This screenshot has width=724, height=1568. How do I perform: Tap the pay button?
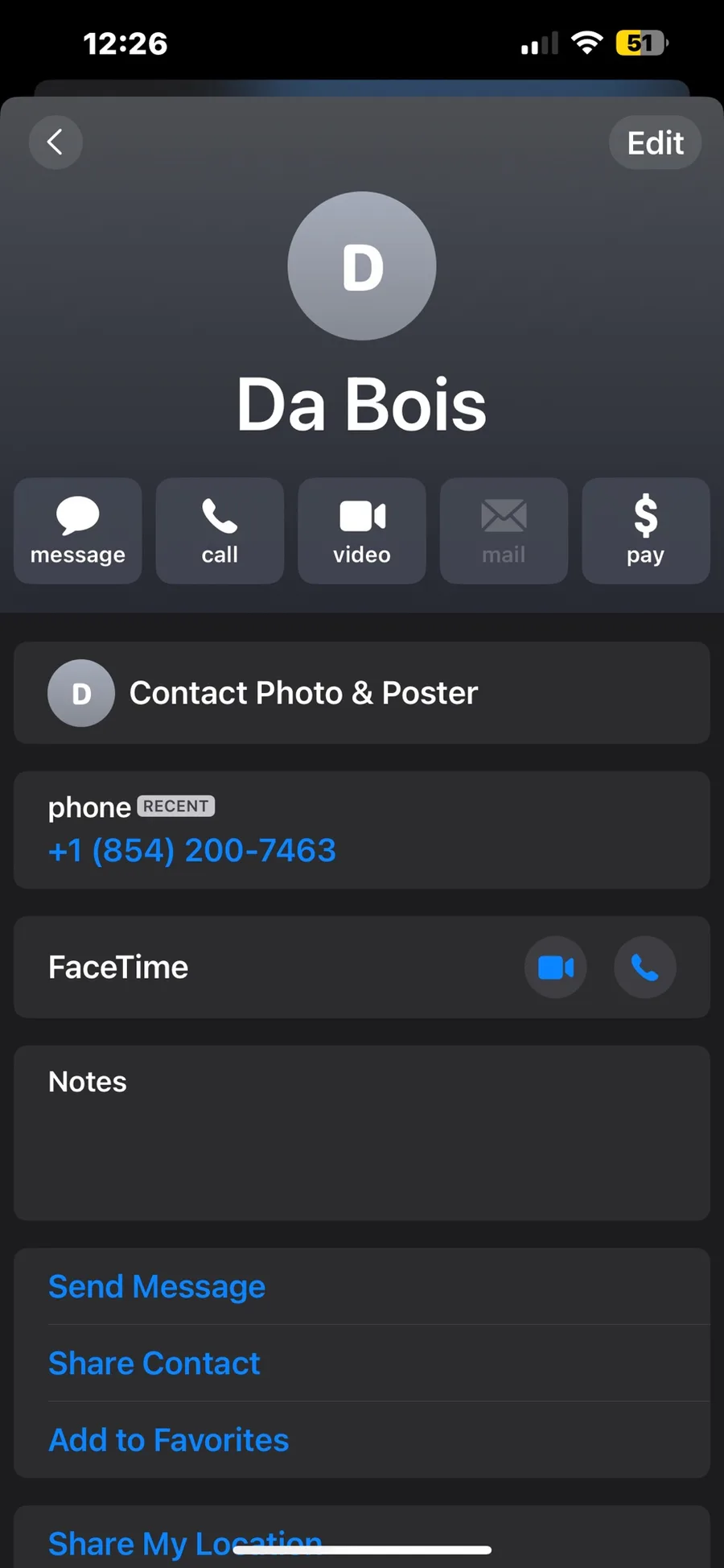tap(645, 530)
